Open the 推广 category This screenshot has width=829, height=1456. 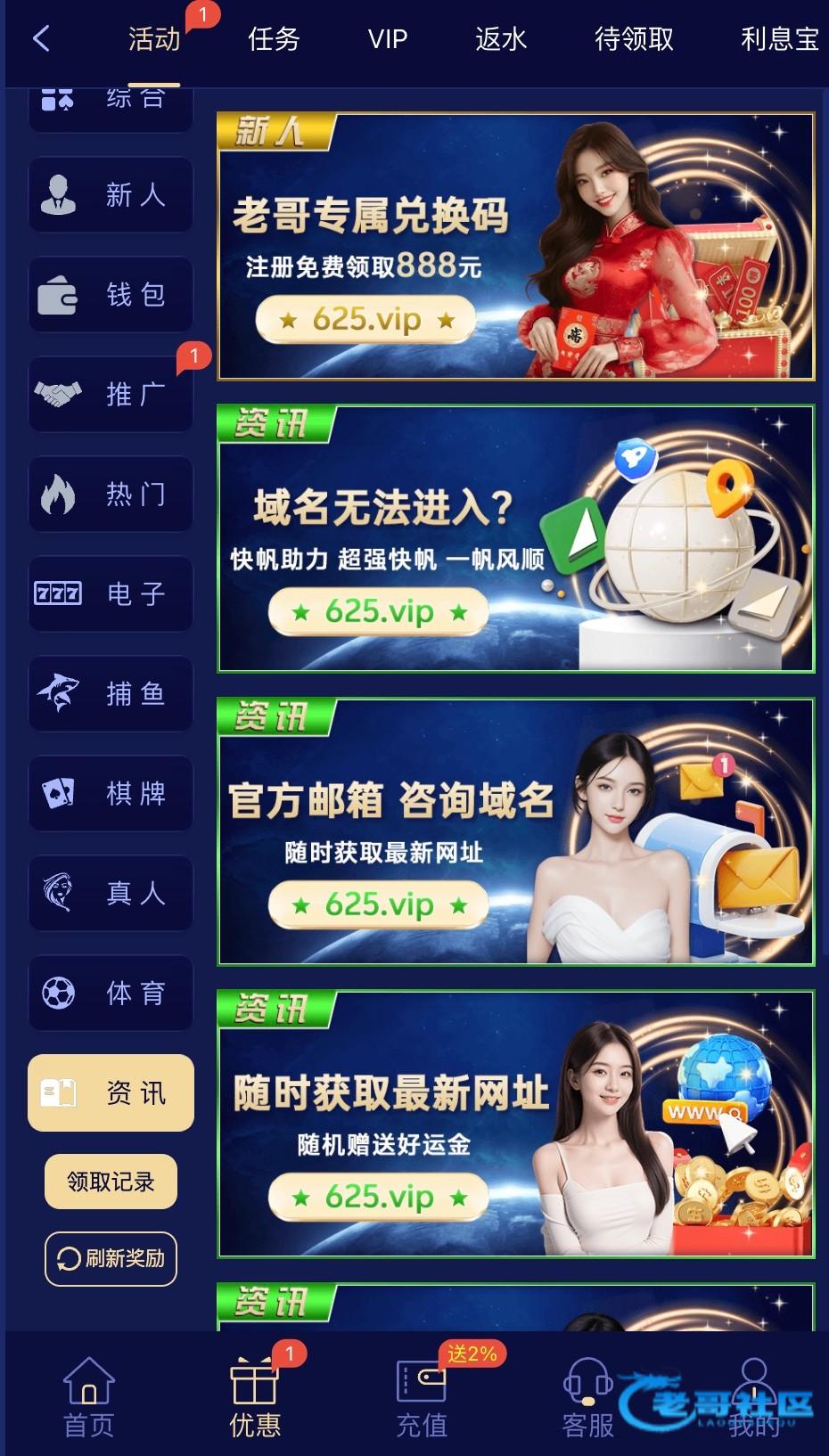(x=111, y=394)
